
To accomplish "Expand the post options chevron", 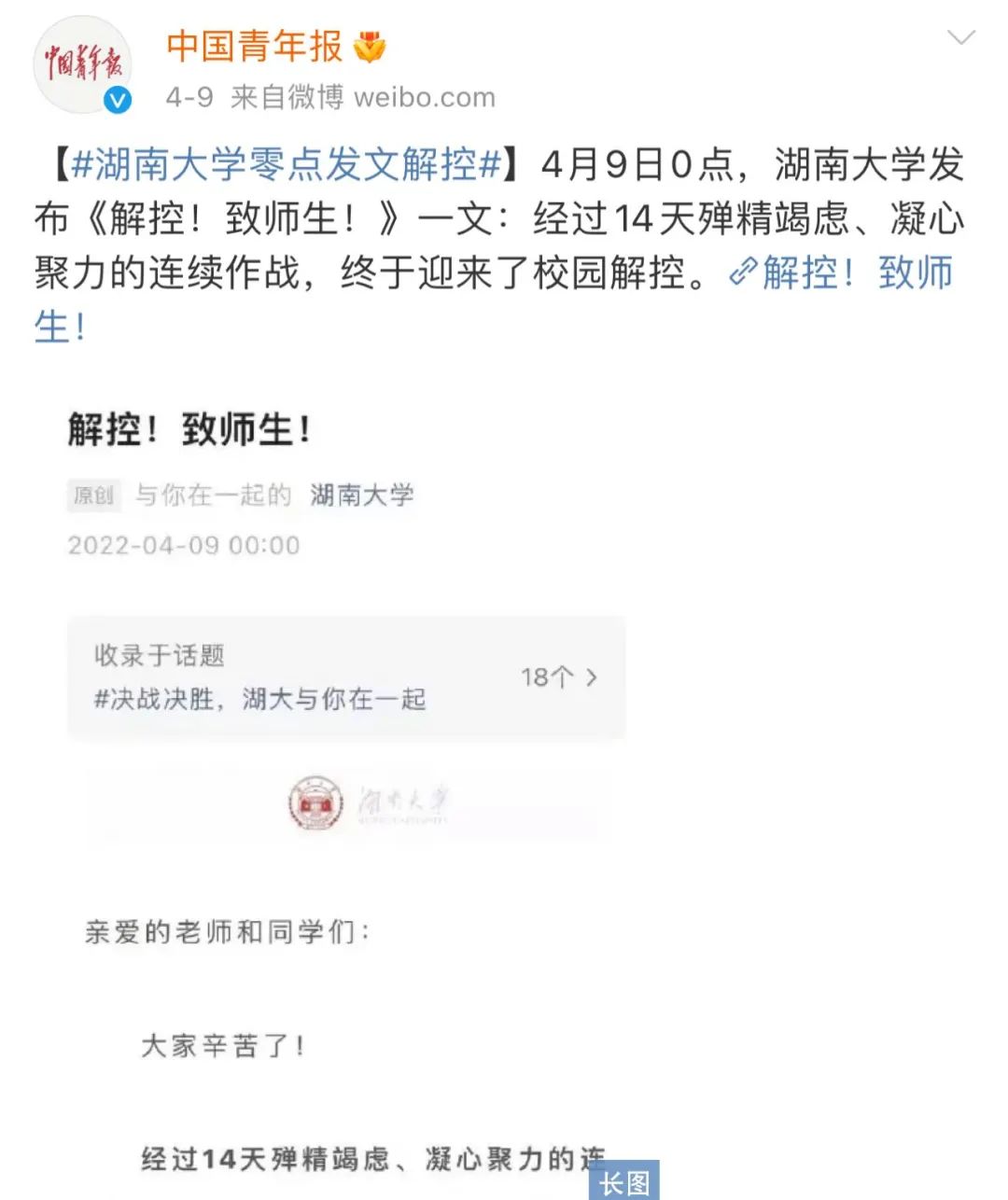I will point(960,38).
